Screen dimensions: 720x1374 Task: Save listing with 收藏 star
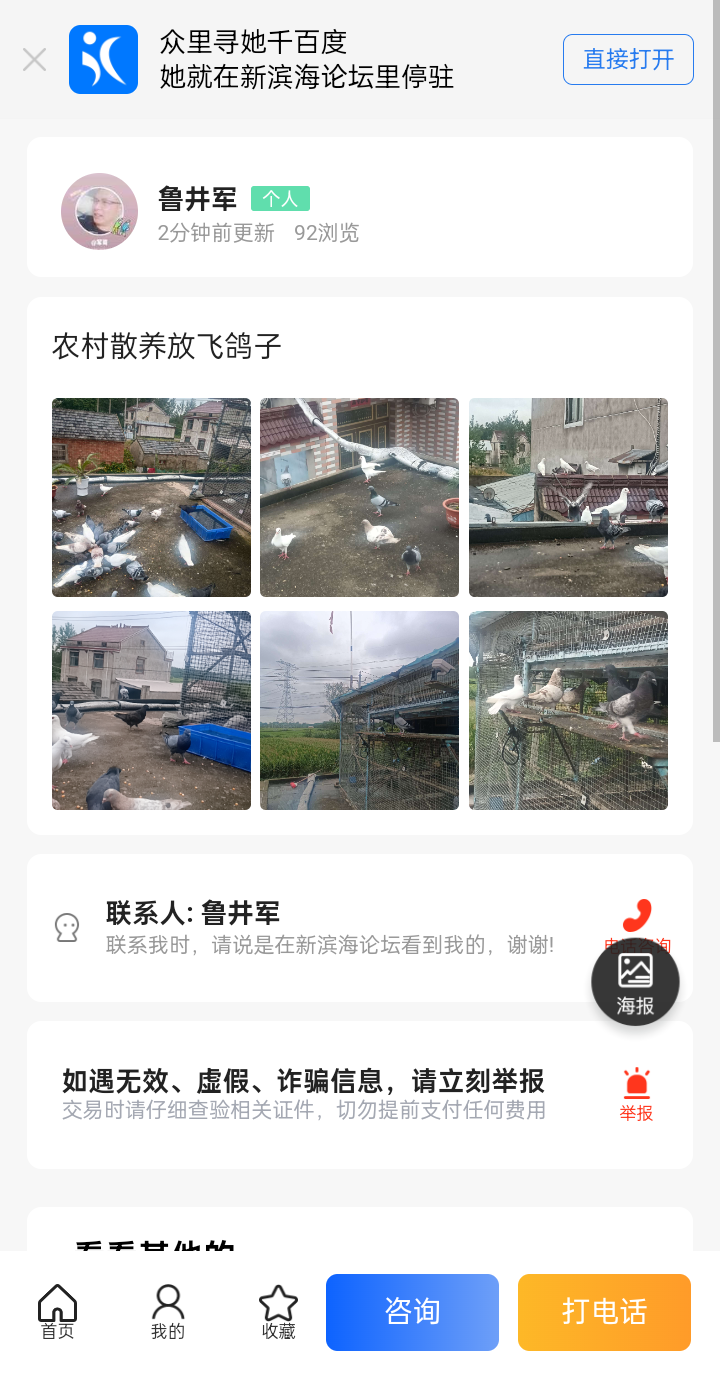(x=278, y=1311)
